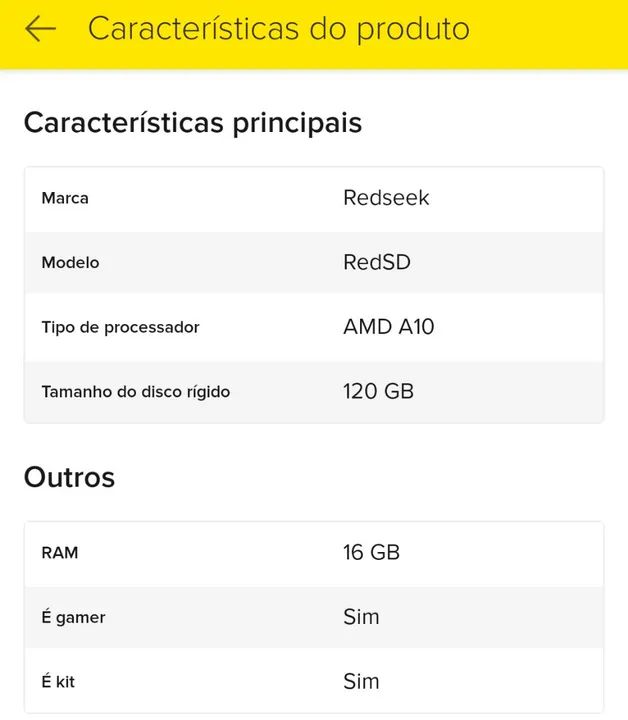Image resolution: width=628 pixels, height=720 pixels.
Task: Go back from Características do produto
Action: coord(41,29)
